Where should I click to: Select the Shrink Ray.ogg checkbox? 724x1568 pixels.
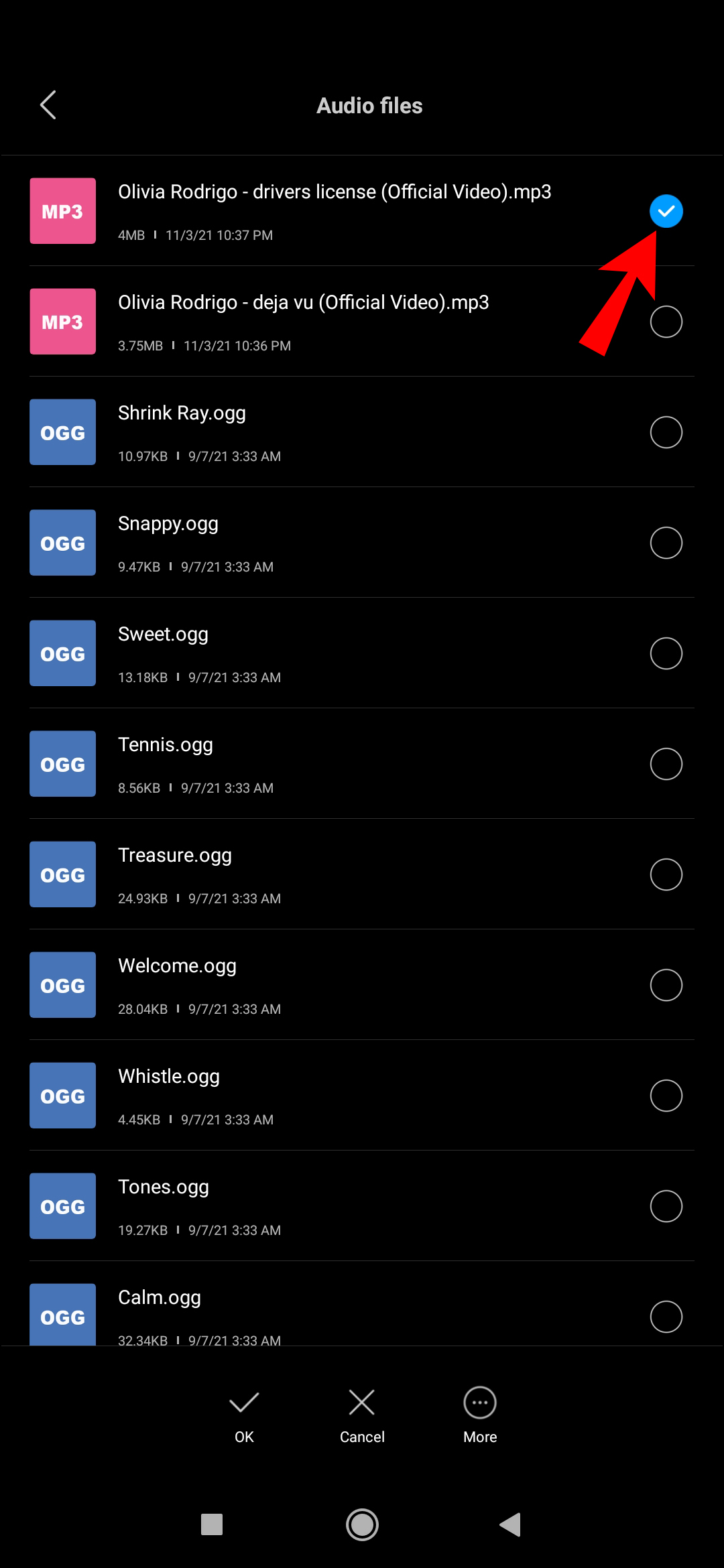point(666,432)
